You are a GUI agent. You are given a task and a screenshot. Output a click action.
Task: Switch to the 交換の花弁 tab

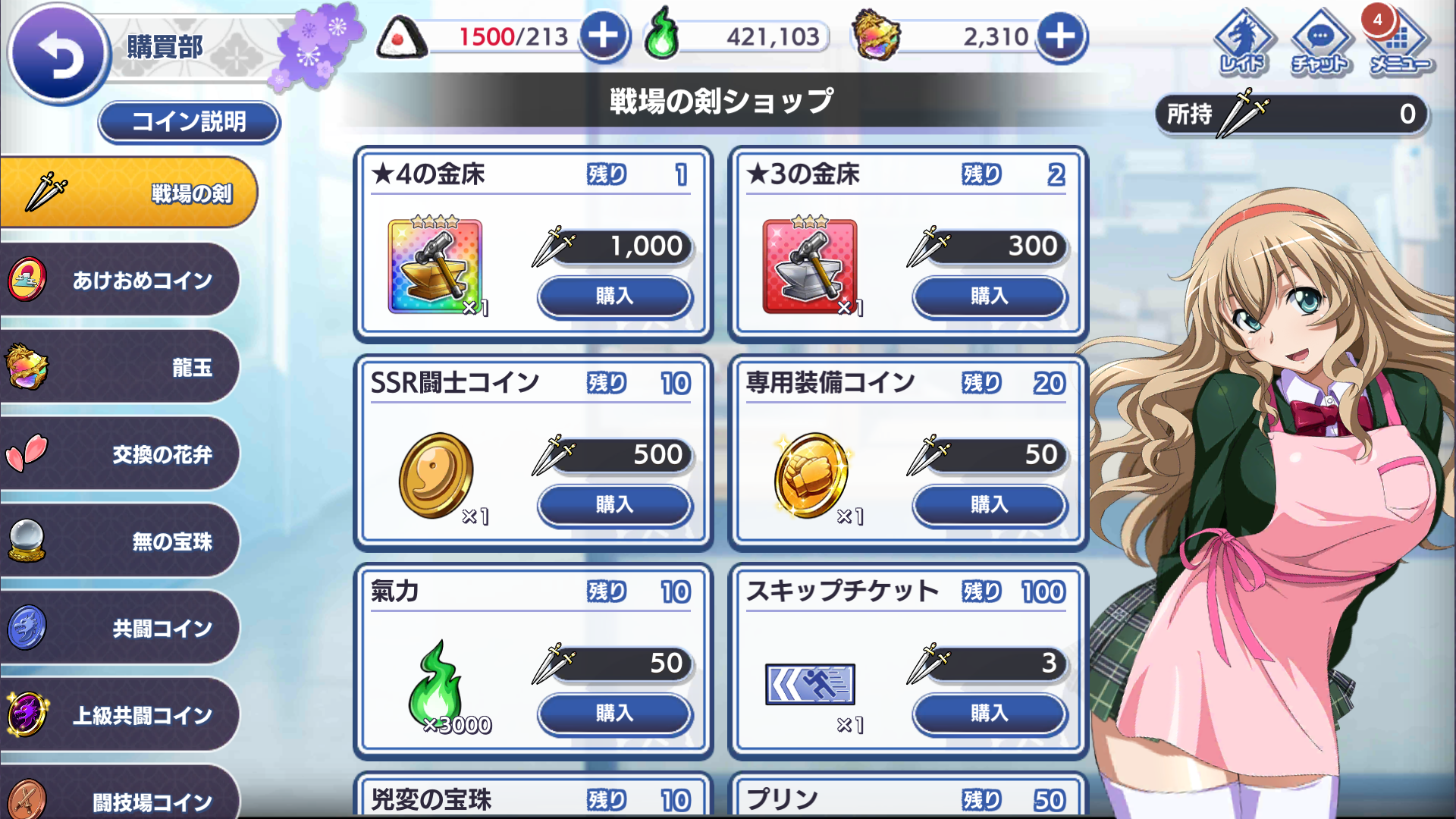tap(121, 455)
